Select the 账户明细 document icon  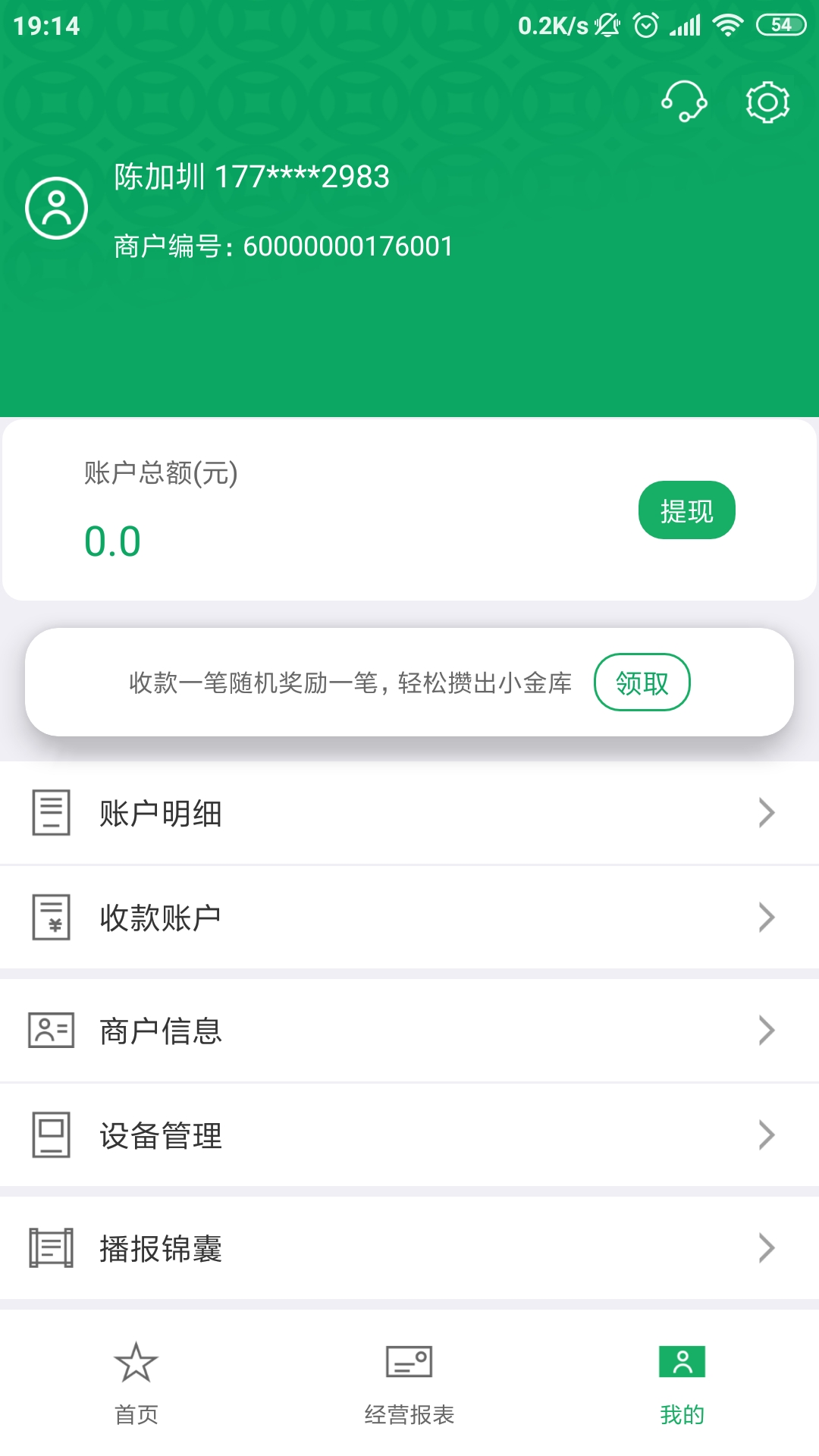coord(50,812)
